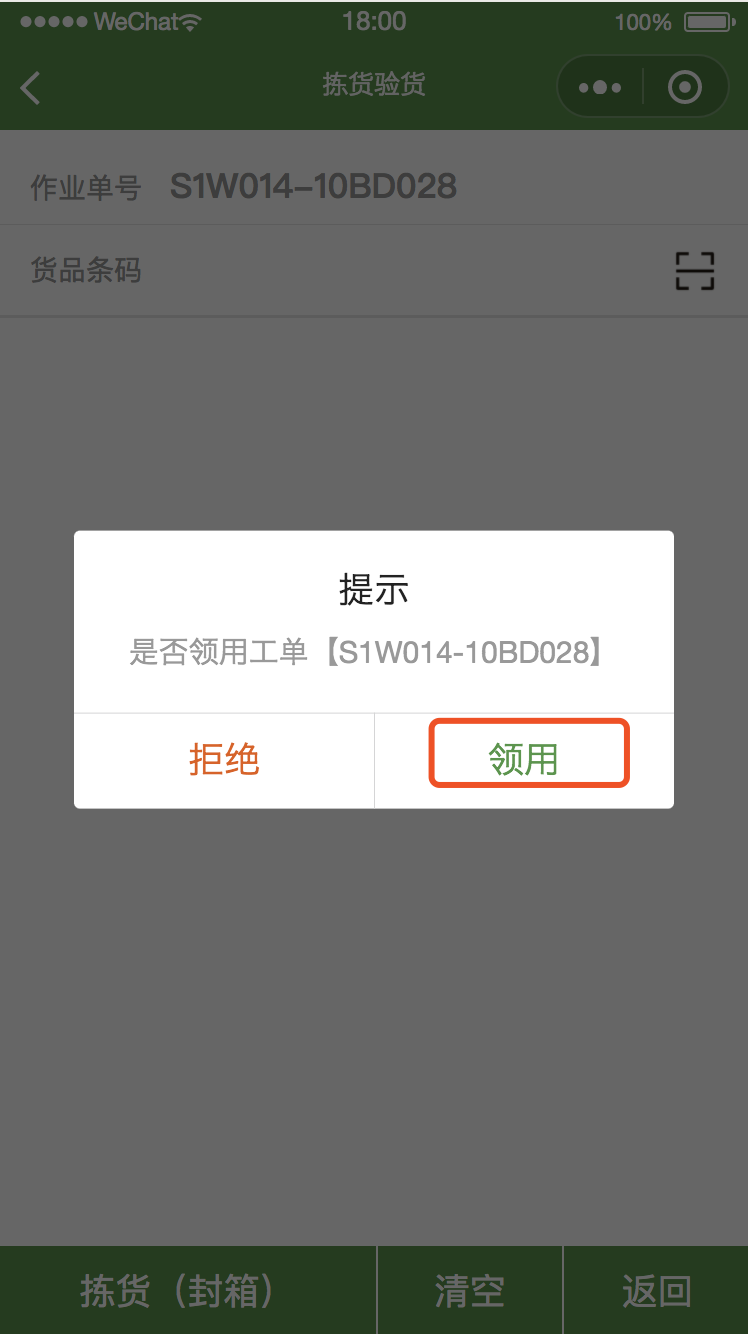Tap the 拣货（封箱）button
Image resolution: width=748 pixels, height=1334 pixels.
pos(188,1290)
